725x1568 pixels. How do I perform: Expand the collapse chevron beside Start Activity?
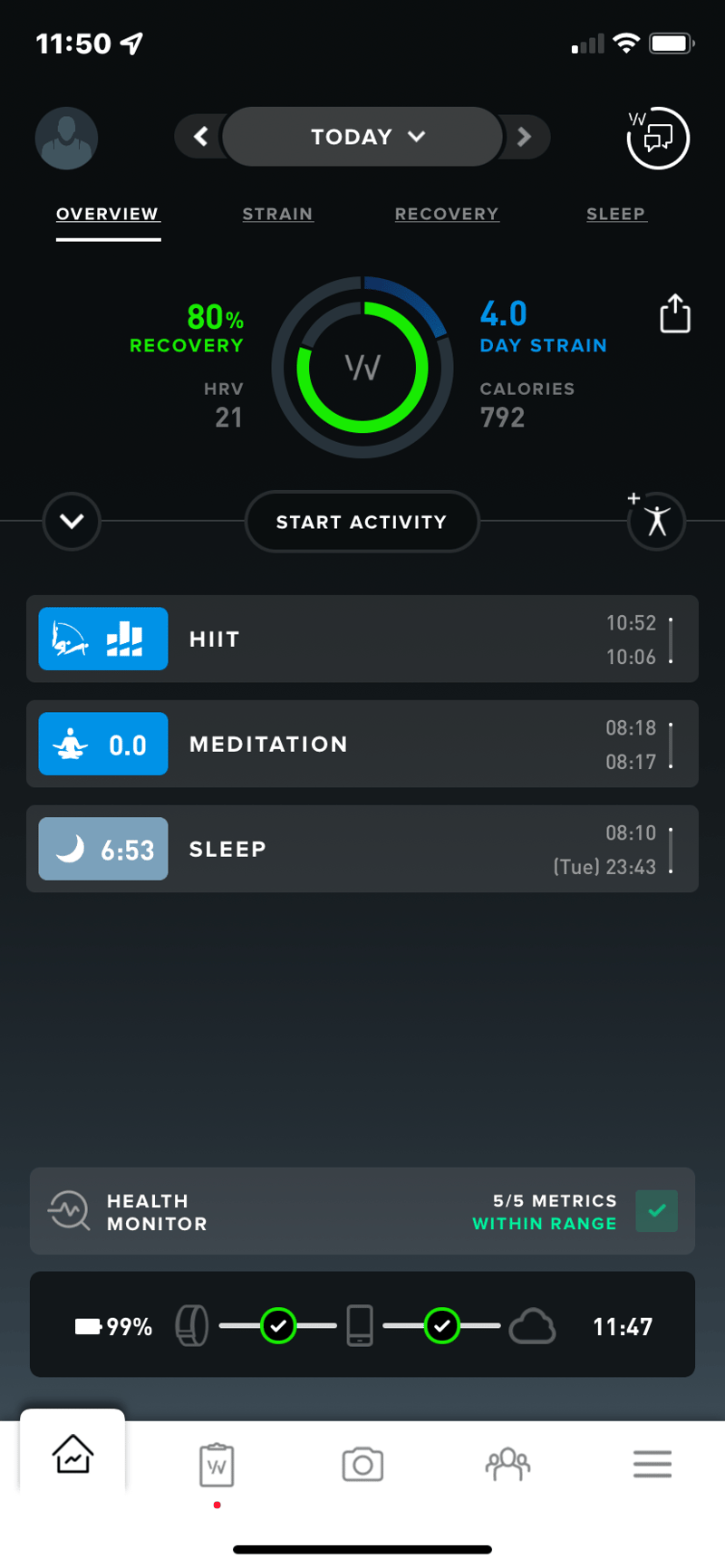click(72, 521)
